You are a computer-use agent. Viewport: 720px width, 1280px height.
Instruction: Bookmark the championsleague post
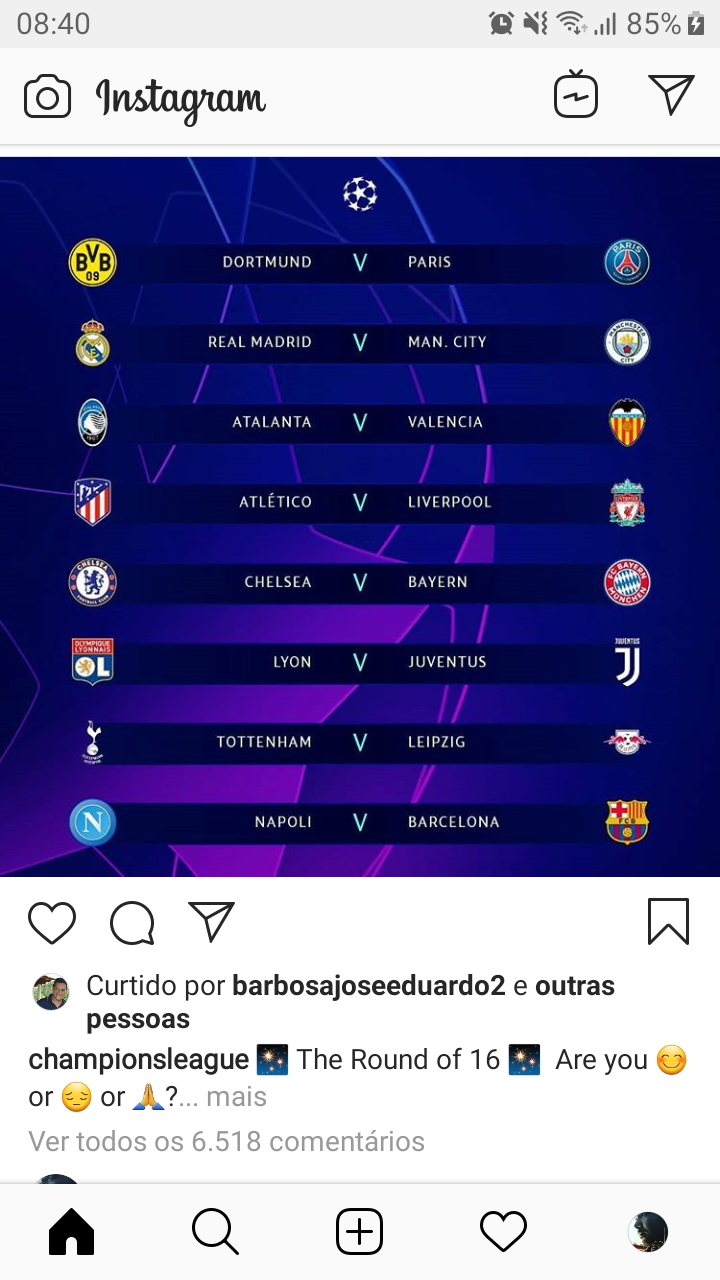pos(668,921)
